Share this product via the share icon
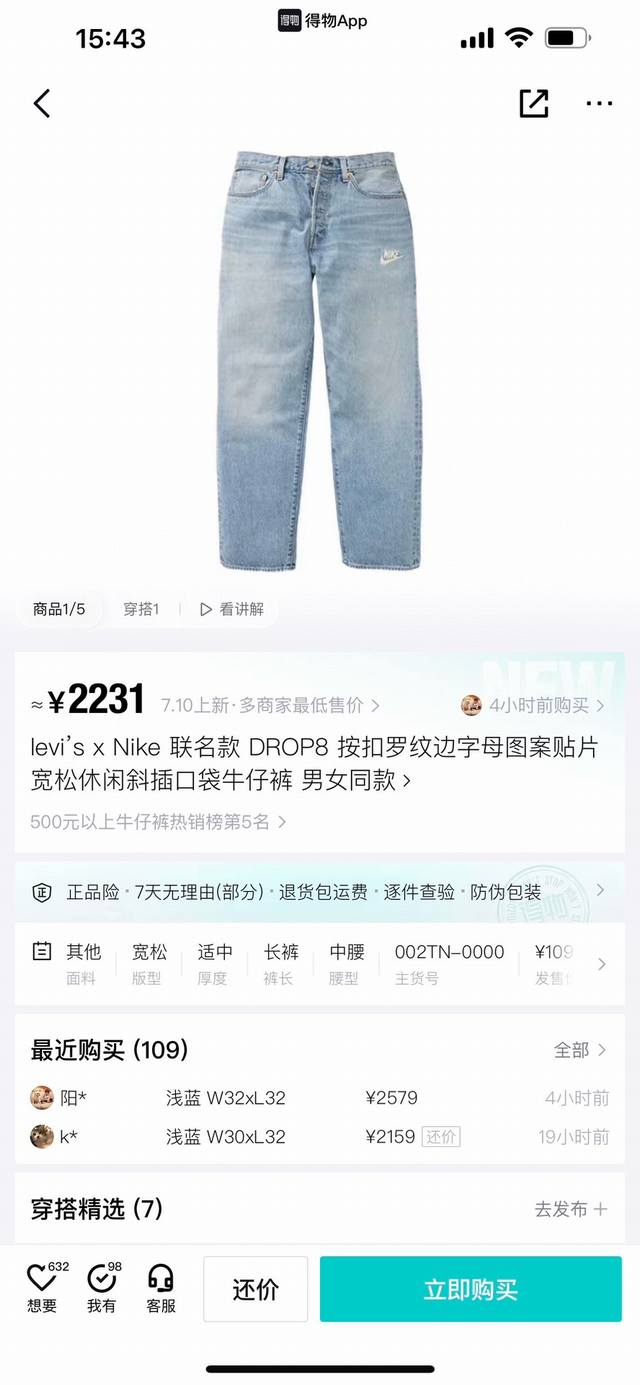Viewport: 640px width, 1385px height. pos(533,103)
